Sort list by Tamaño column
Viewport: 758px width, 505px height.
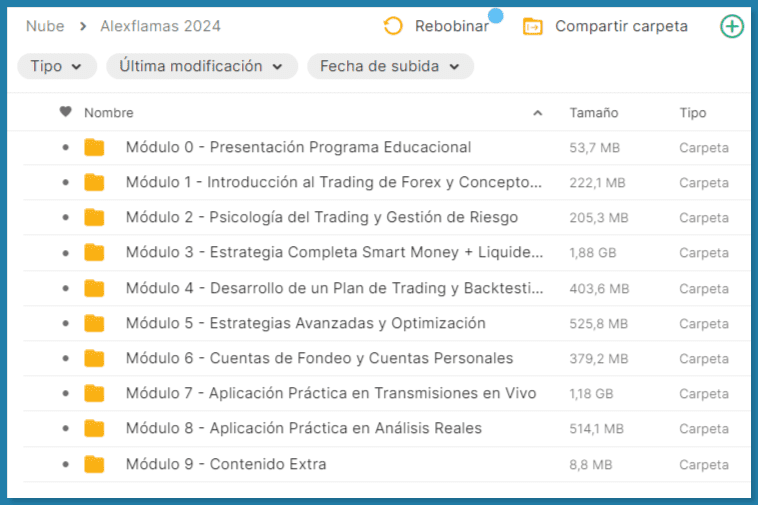593,113
